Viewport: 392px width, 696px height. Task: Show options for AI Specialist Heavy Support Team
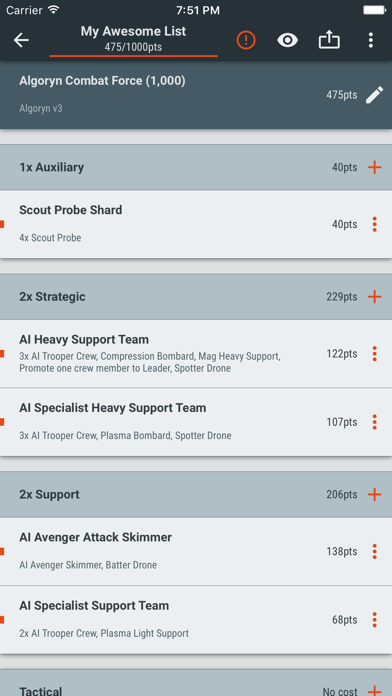[x=374, y=422]
